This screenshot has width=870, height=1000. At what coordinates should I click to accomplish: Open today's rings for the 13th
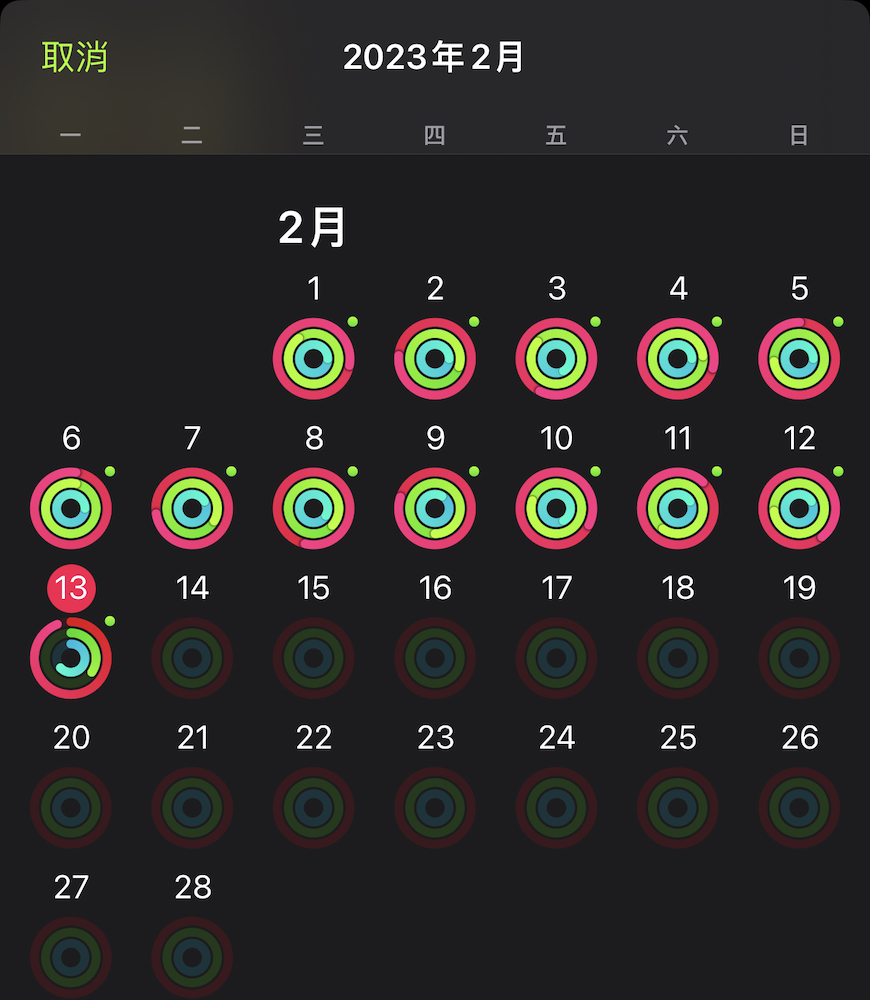71,657
